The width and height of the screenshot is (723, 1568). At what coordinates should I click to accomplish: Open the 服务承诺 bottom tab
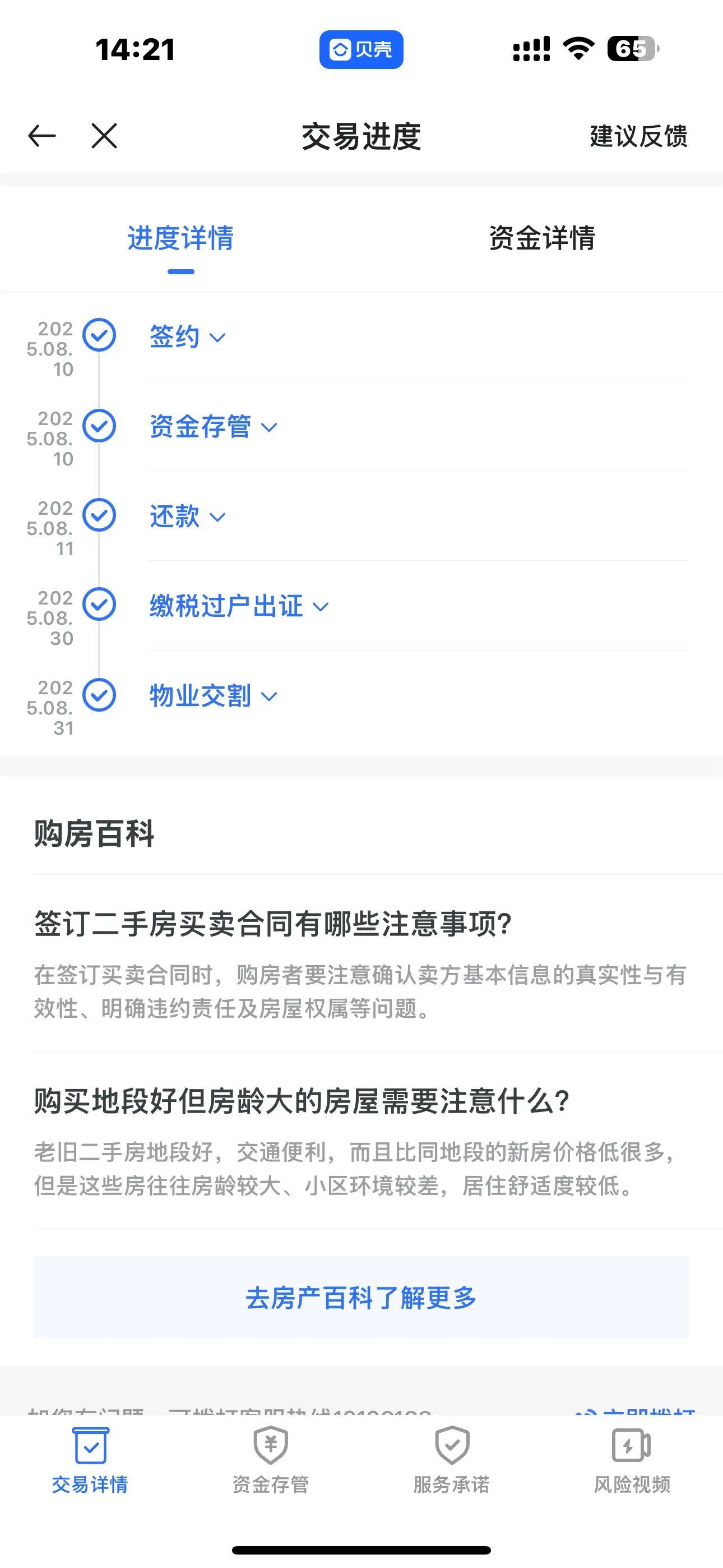click(451, 1461)
